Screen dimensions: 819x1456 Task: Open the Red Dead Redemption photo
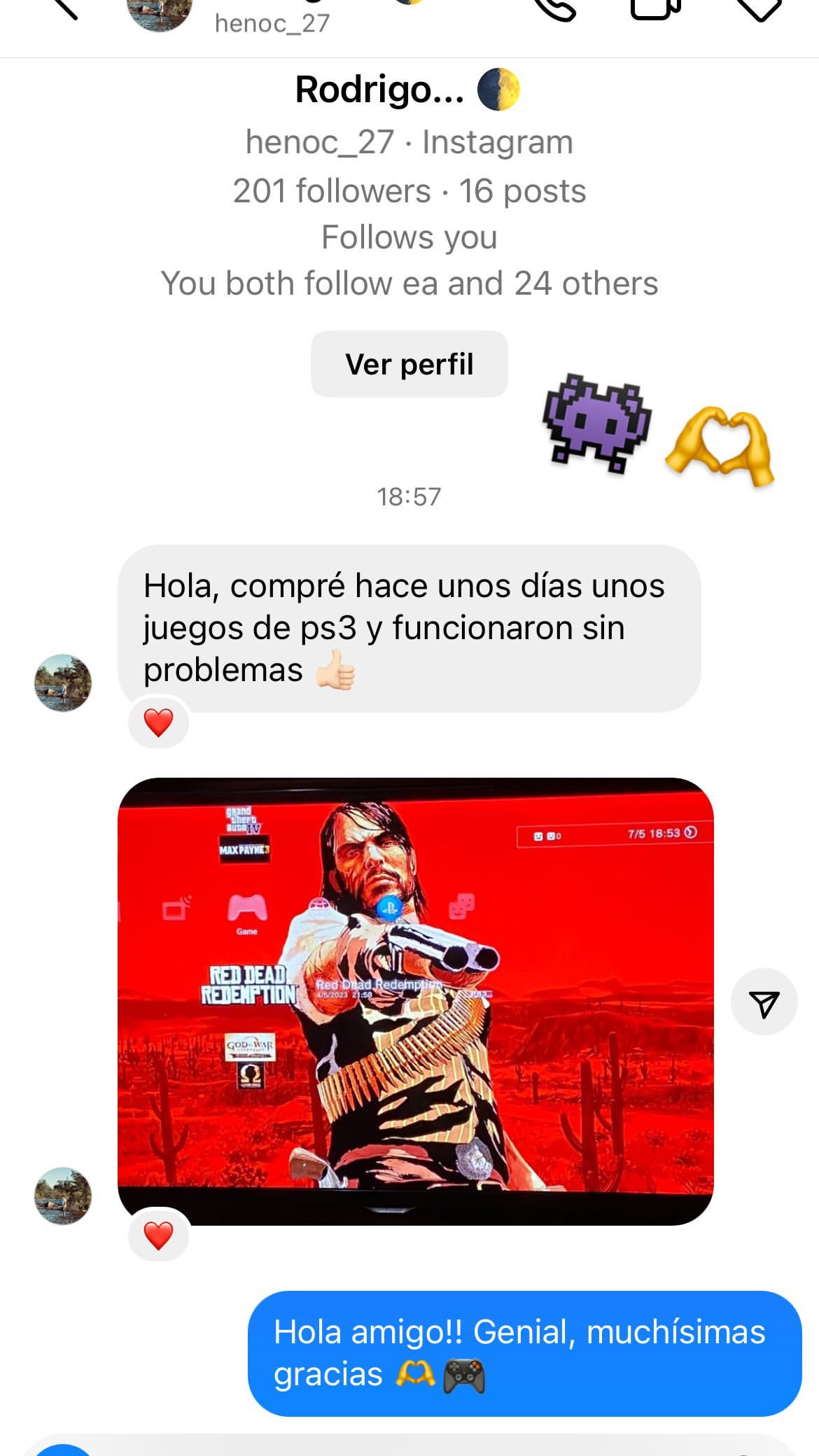pyautogui.click(x=416, y=1001)
